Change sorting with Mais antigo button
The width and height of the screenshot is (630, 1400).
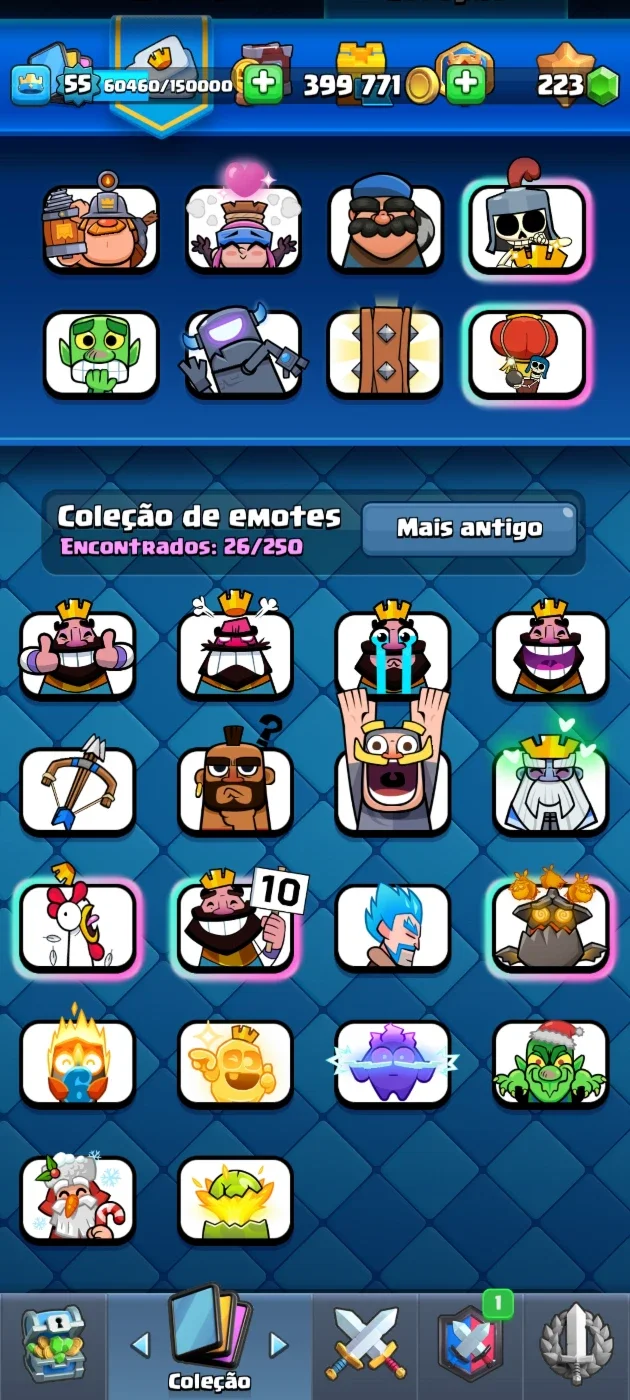469,528
